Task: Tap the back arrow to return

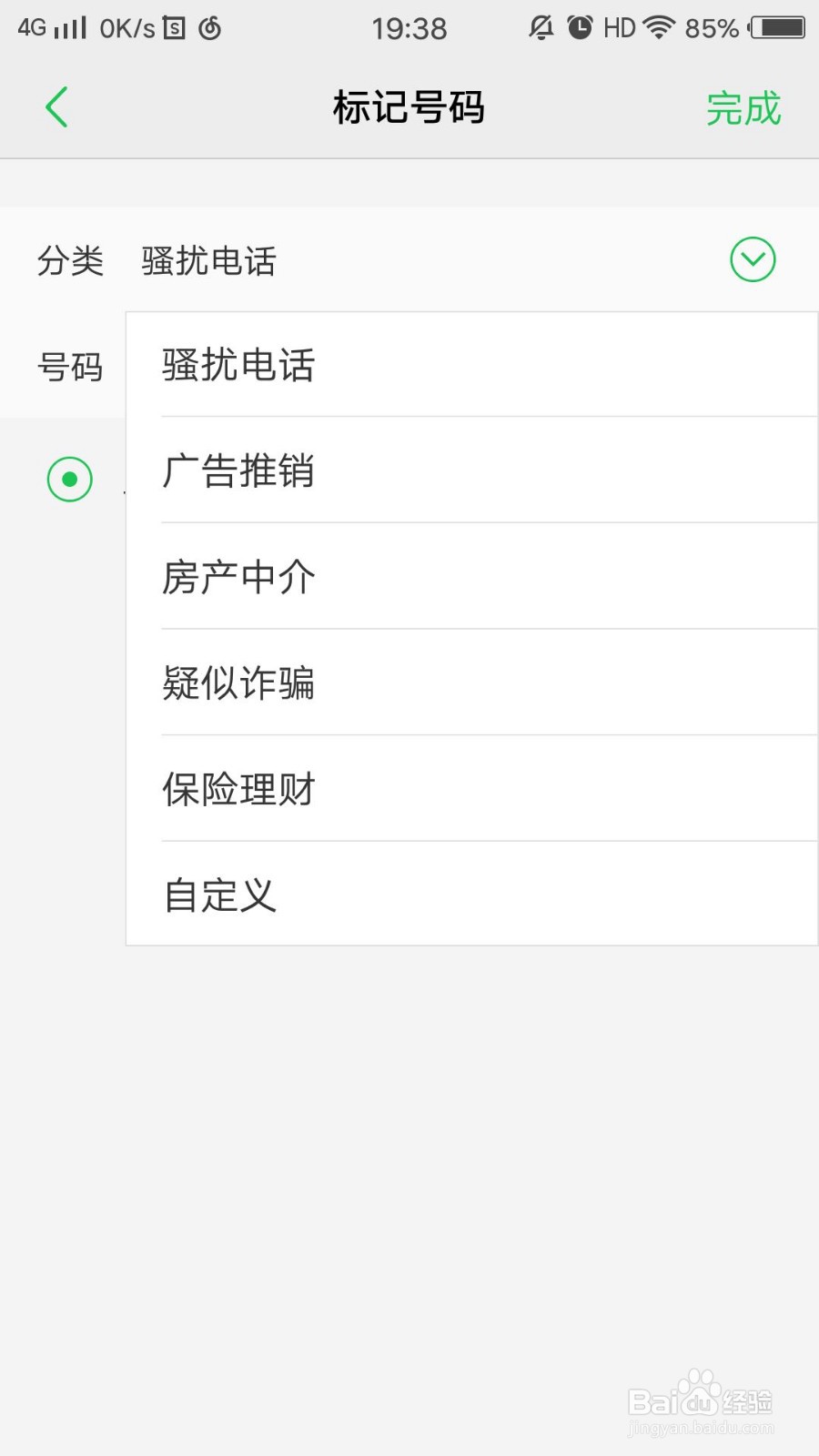Action: tap(57, 106)
